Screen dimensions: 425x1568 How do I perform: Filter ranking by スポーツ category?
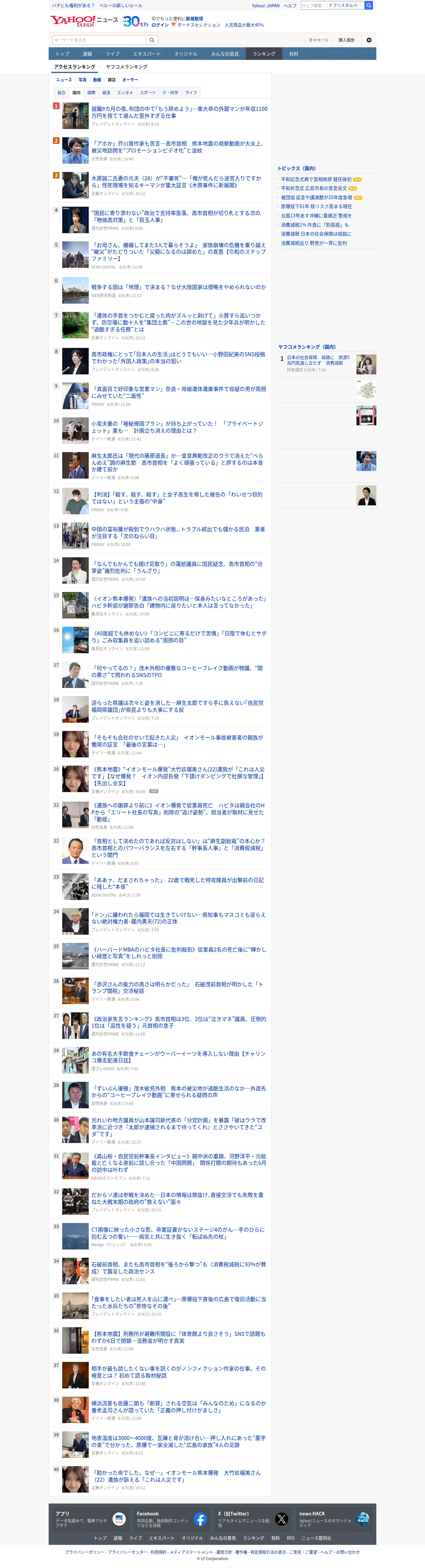tap(148, 93)
